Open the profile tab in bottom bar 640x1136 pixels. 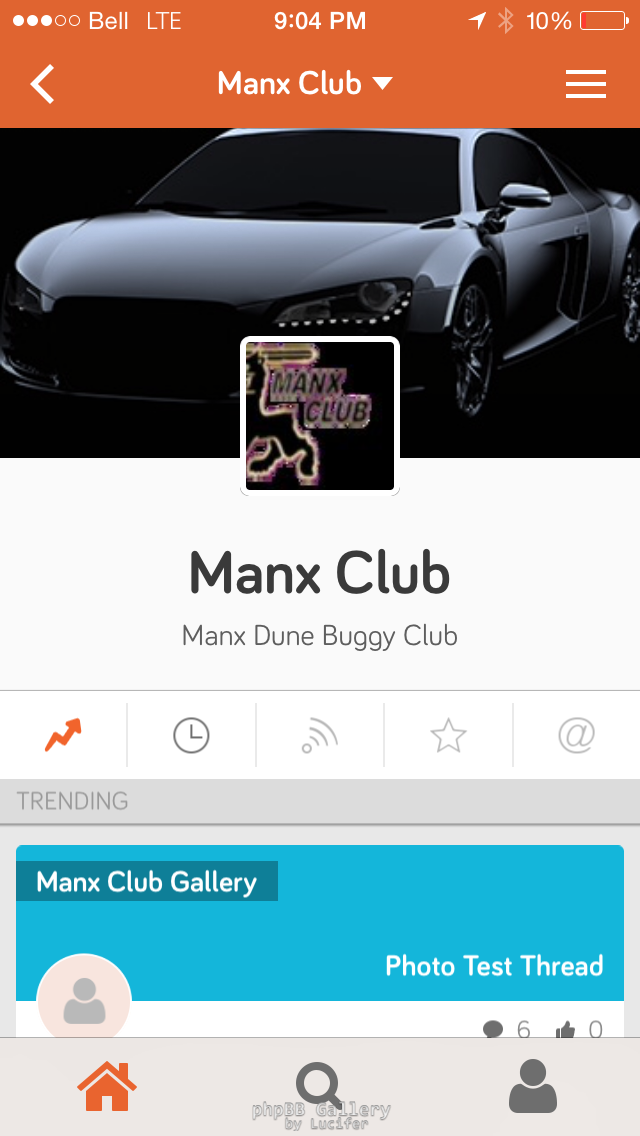pyautogui.click(x=532, y=1086)
